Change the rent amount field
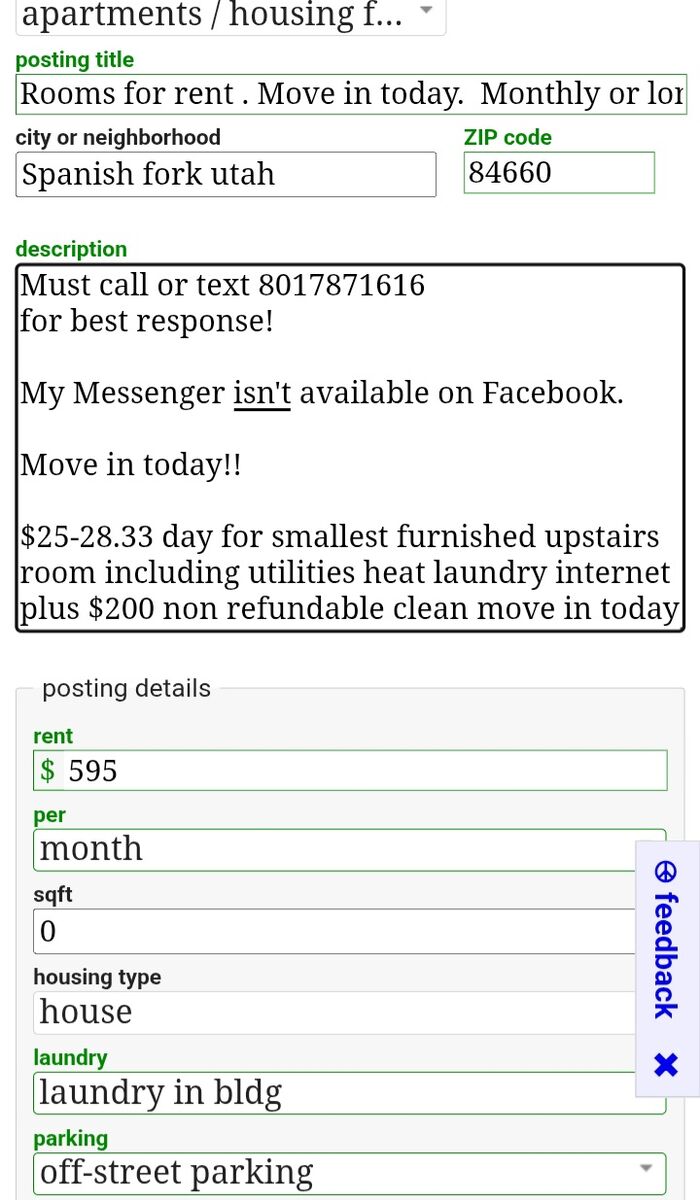The width and height of the screenshot is (700, 1200). pos(360,771)
